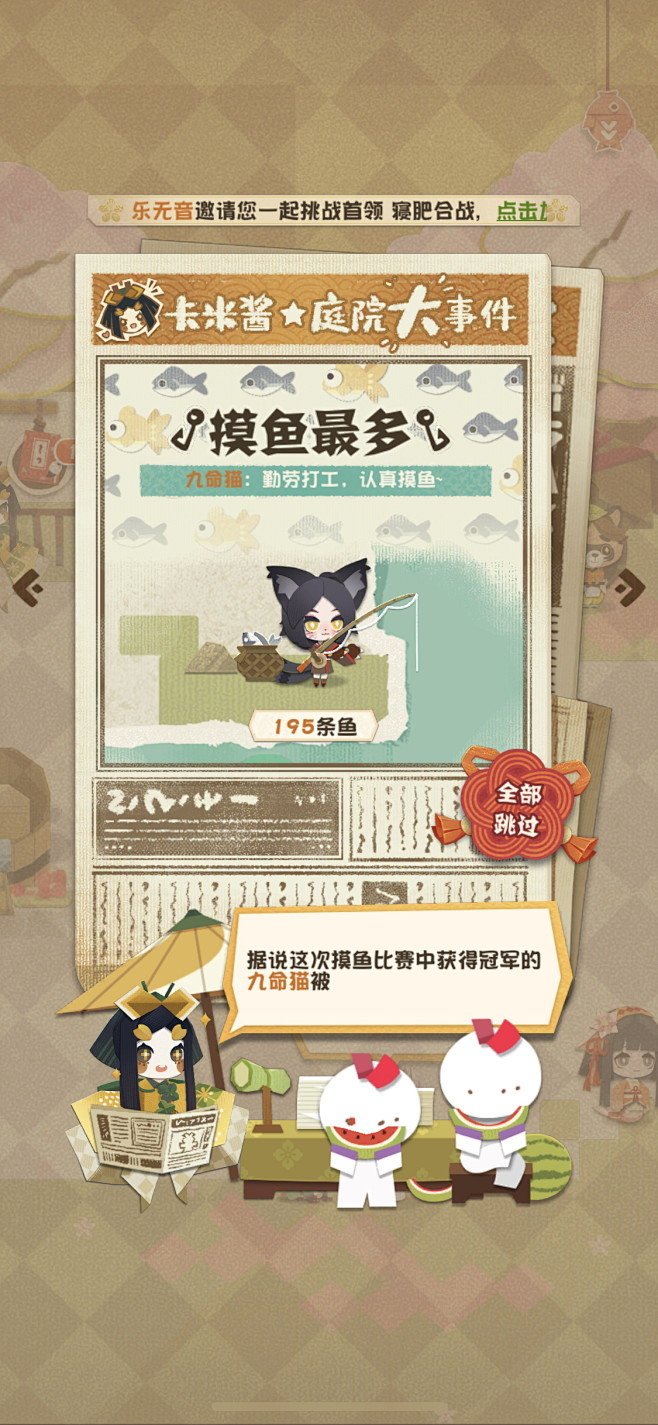Go to the previous newspaper page arrow
658x1425 pixels.
pos(28,586)
